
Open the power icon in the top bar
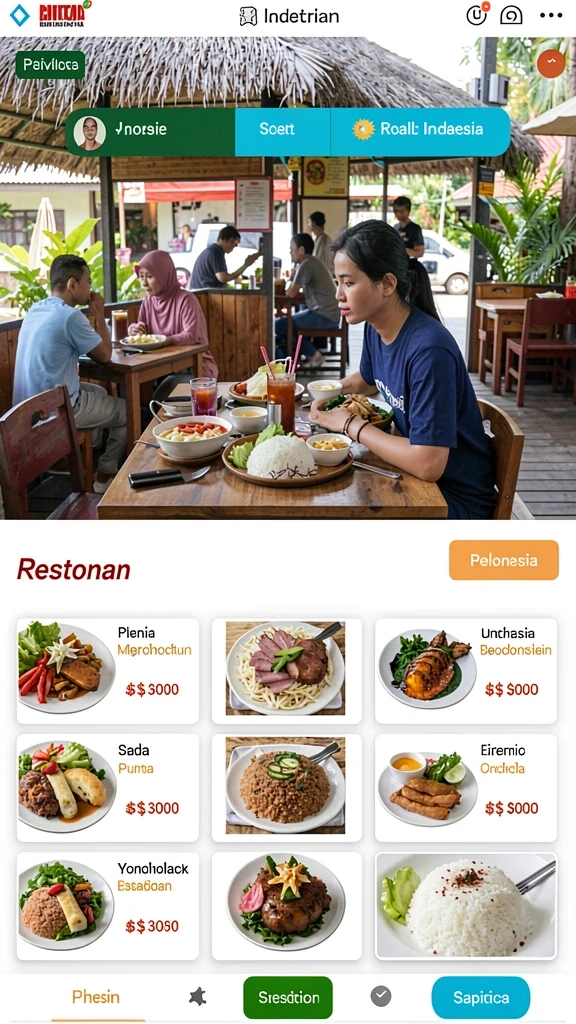pos(477,14)
